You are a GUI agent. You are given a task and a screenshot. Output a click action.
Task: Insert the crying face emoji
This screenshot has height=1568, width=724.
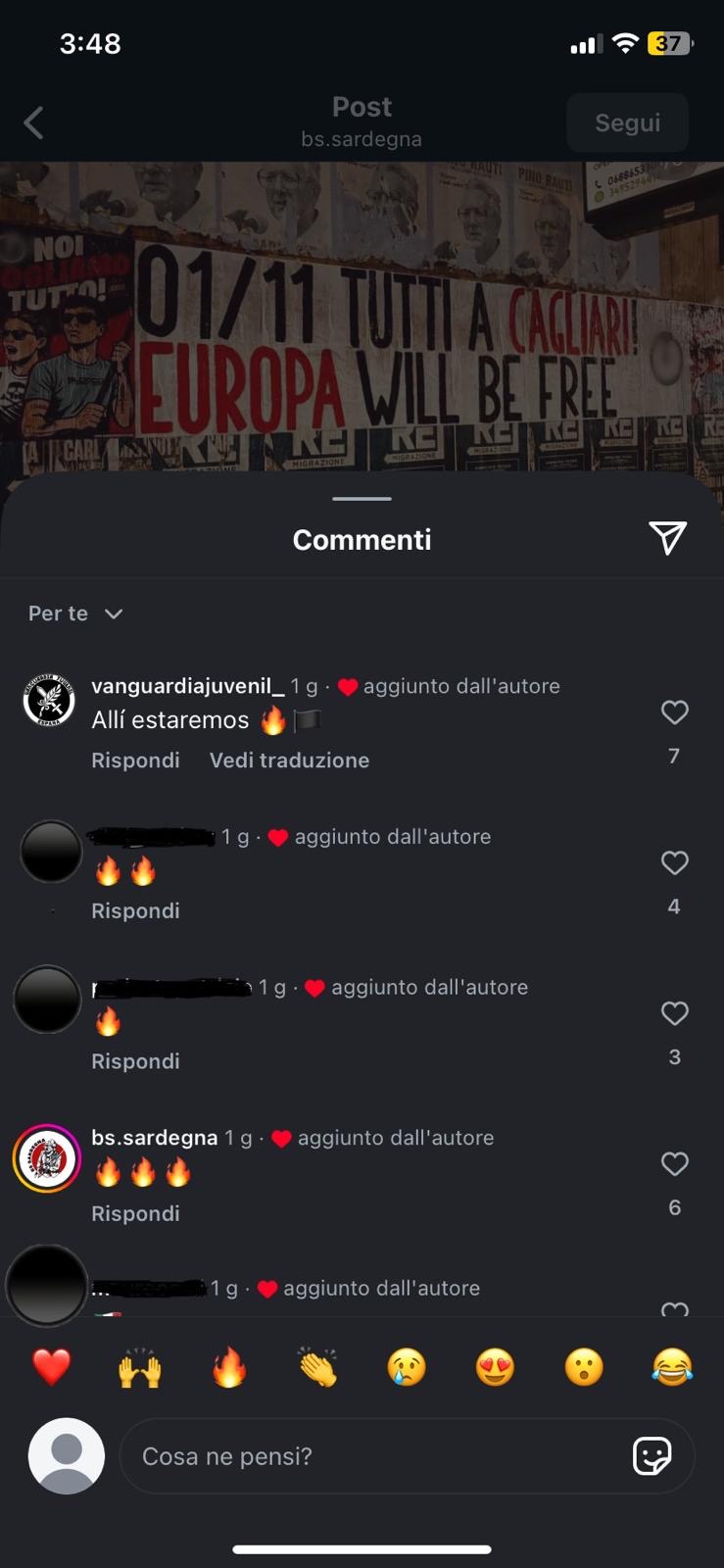click(x=407, y=1367)
